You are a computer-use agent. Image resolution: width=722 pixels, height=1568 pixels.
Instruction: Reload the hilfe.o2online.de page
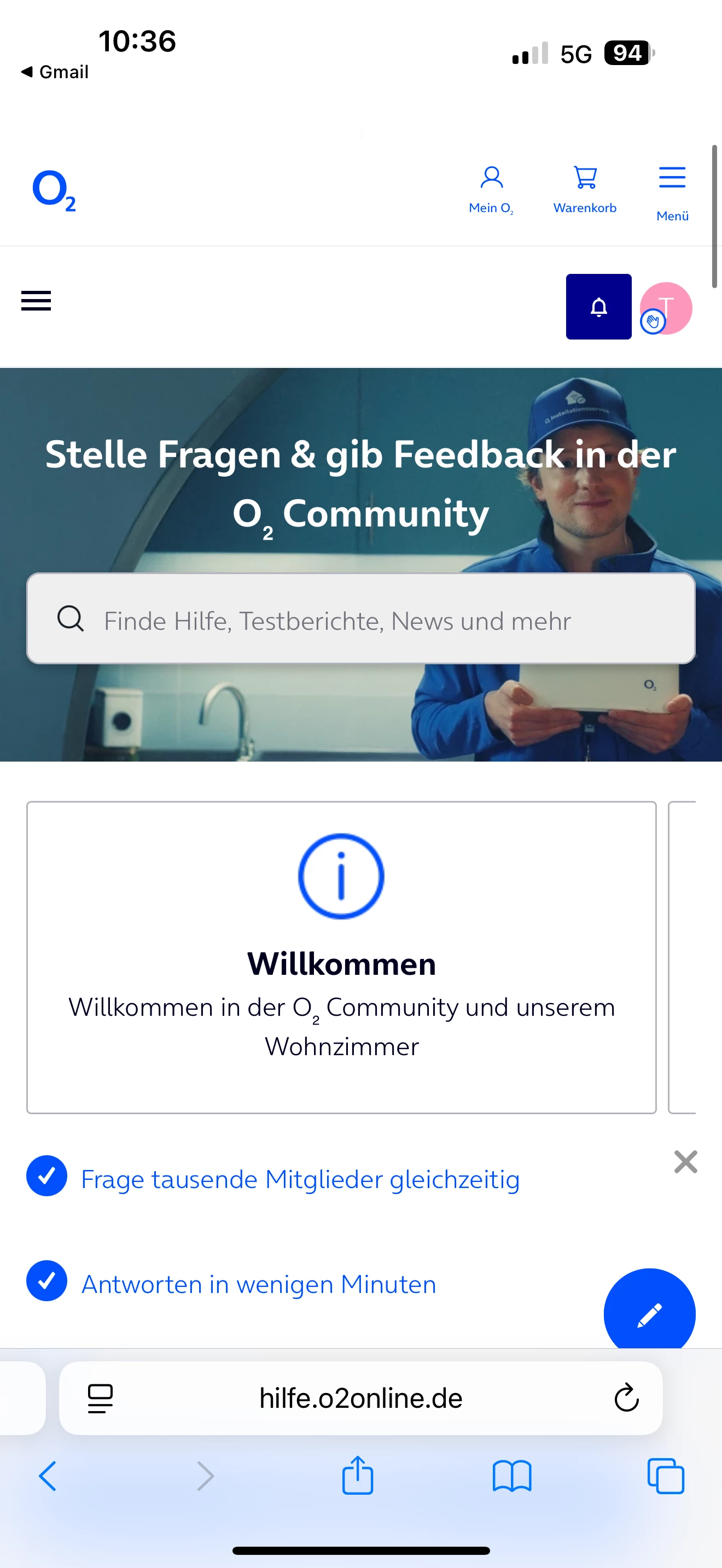[x=626, y=1398]
